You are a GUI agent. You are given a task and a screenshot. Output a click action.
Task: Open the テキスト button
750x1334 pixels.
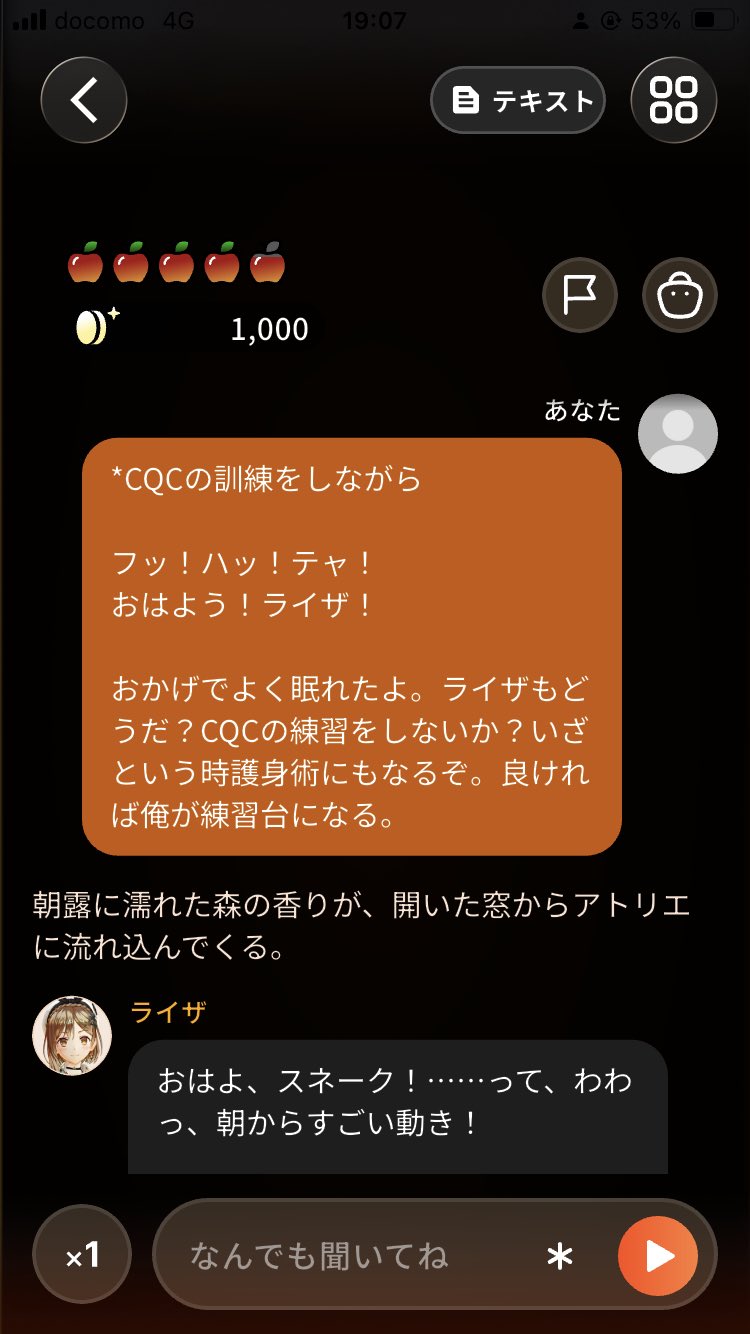click(x=518, y=100)
